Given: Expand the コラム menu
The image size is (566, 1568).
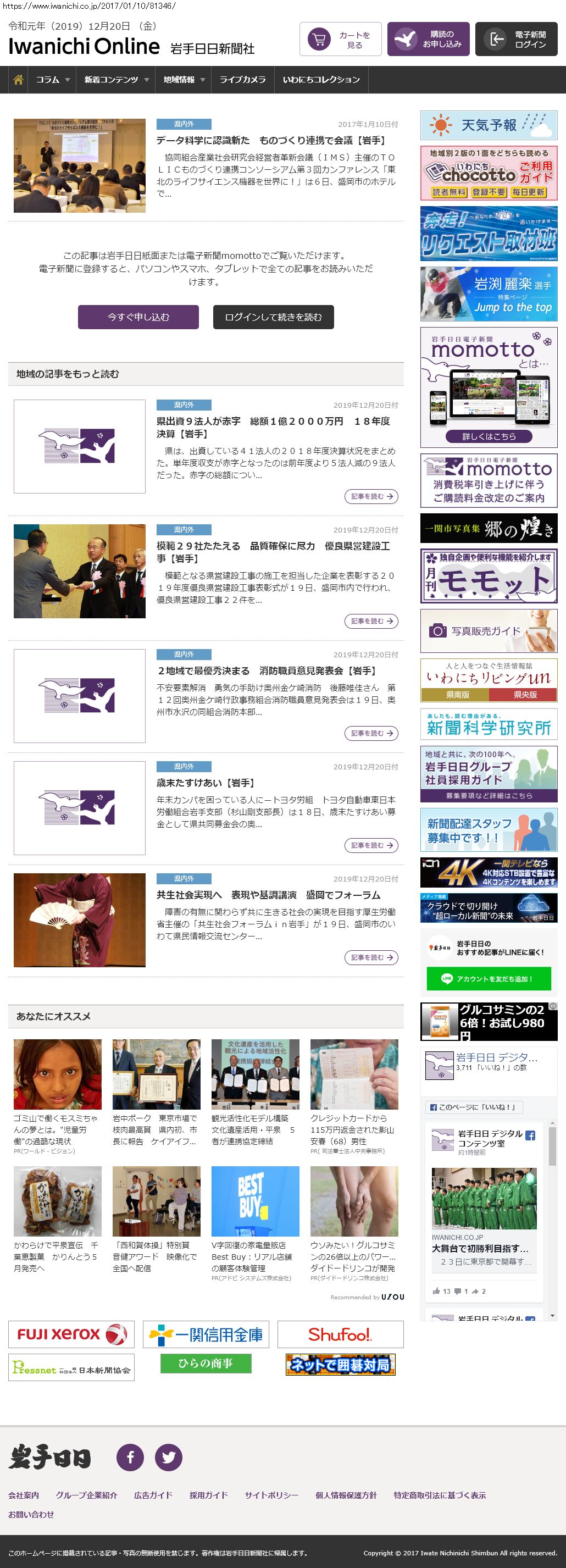Looking at the screenshot, I should tap(52, 80).
